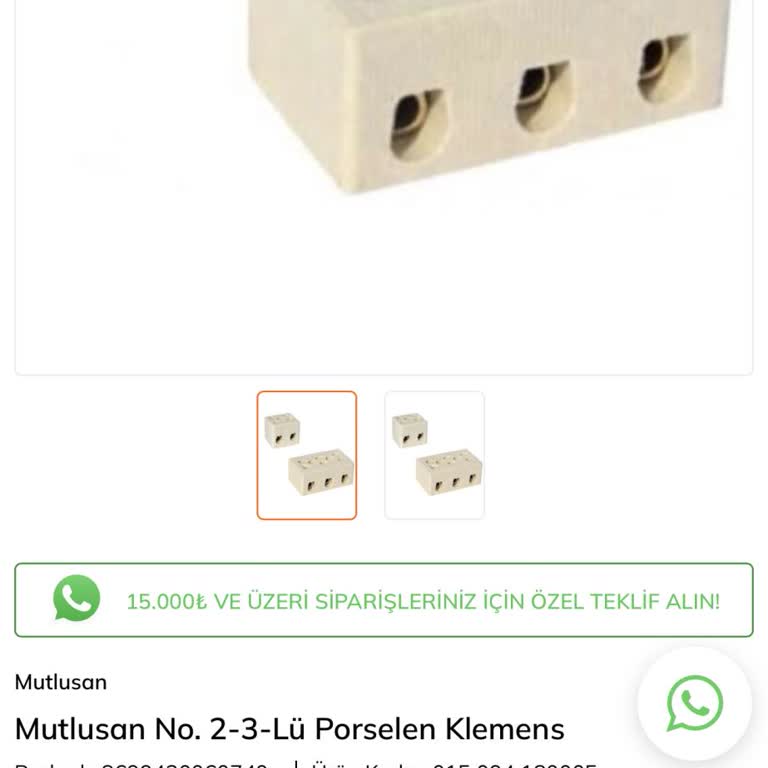Screen dimensions: 768x768
Task: Open the floating WhatsApp chat button
Action: [x=694, y=704]
